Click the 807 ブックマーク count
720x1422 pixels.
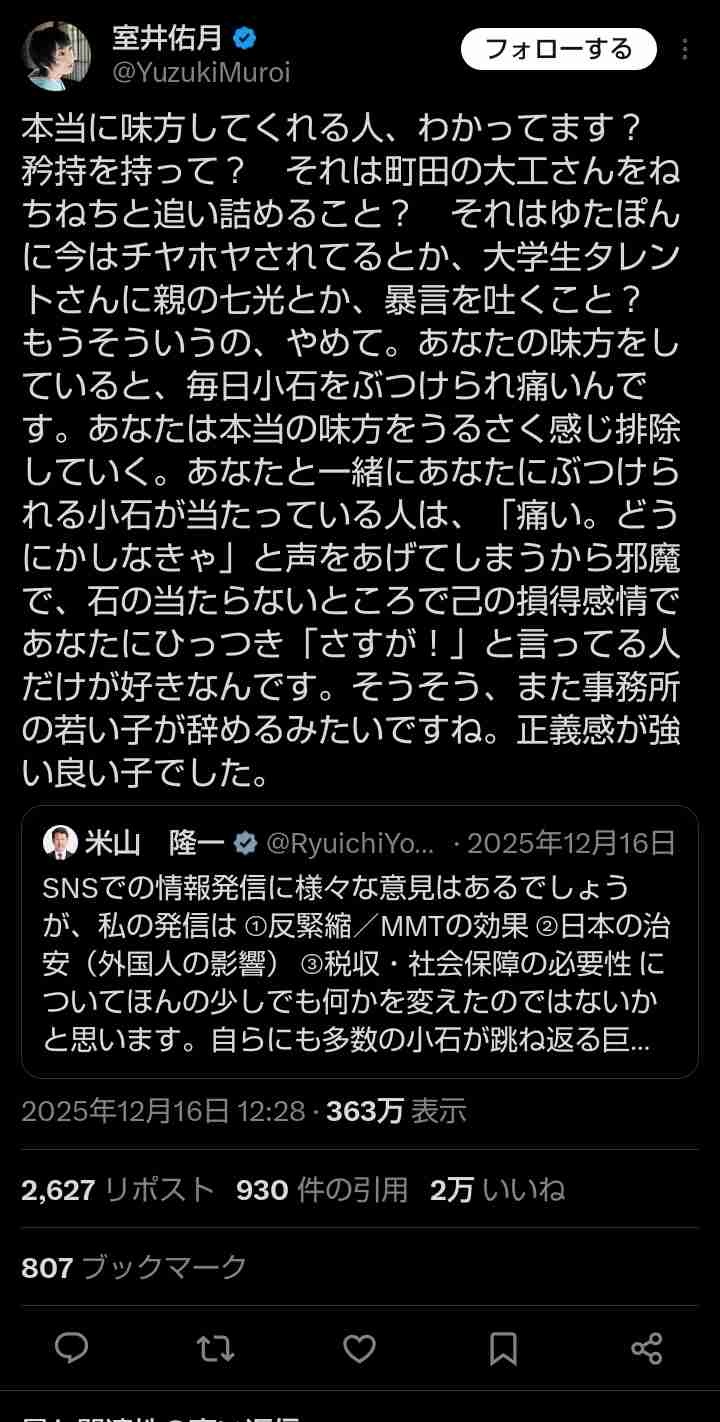pyautogui.click(x=130, y=1266)
